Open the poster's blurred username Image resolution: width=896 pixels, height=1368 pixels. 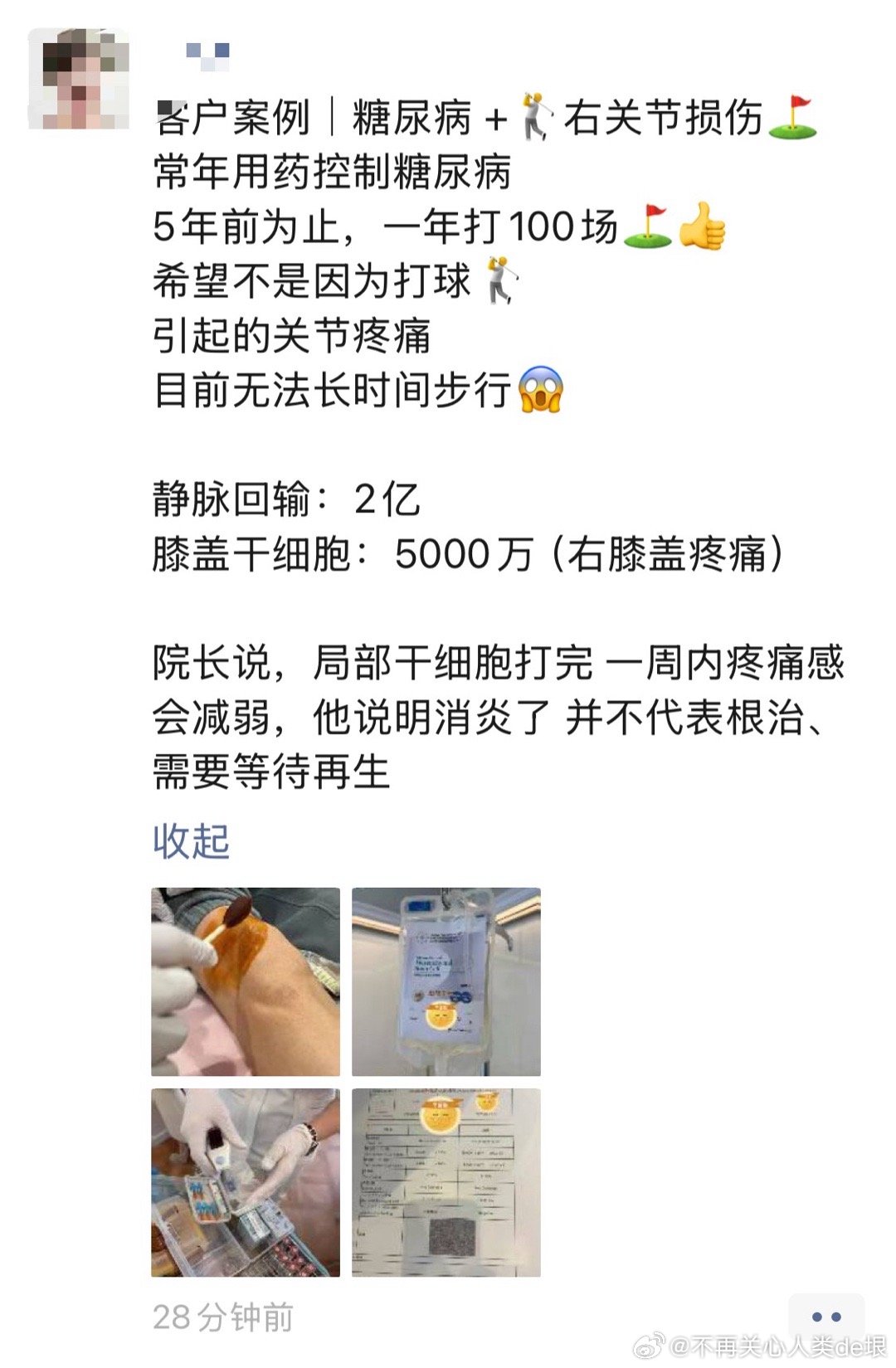(x=207, y=55)
